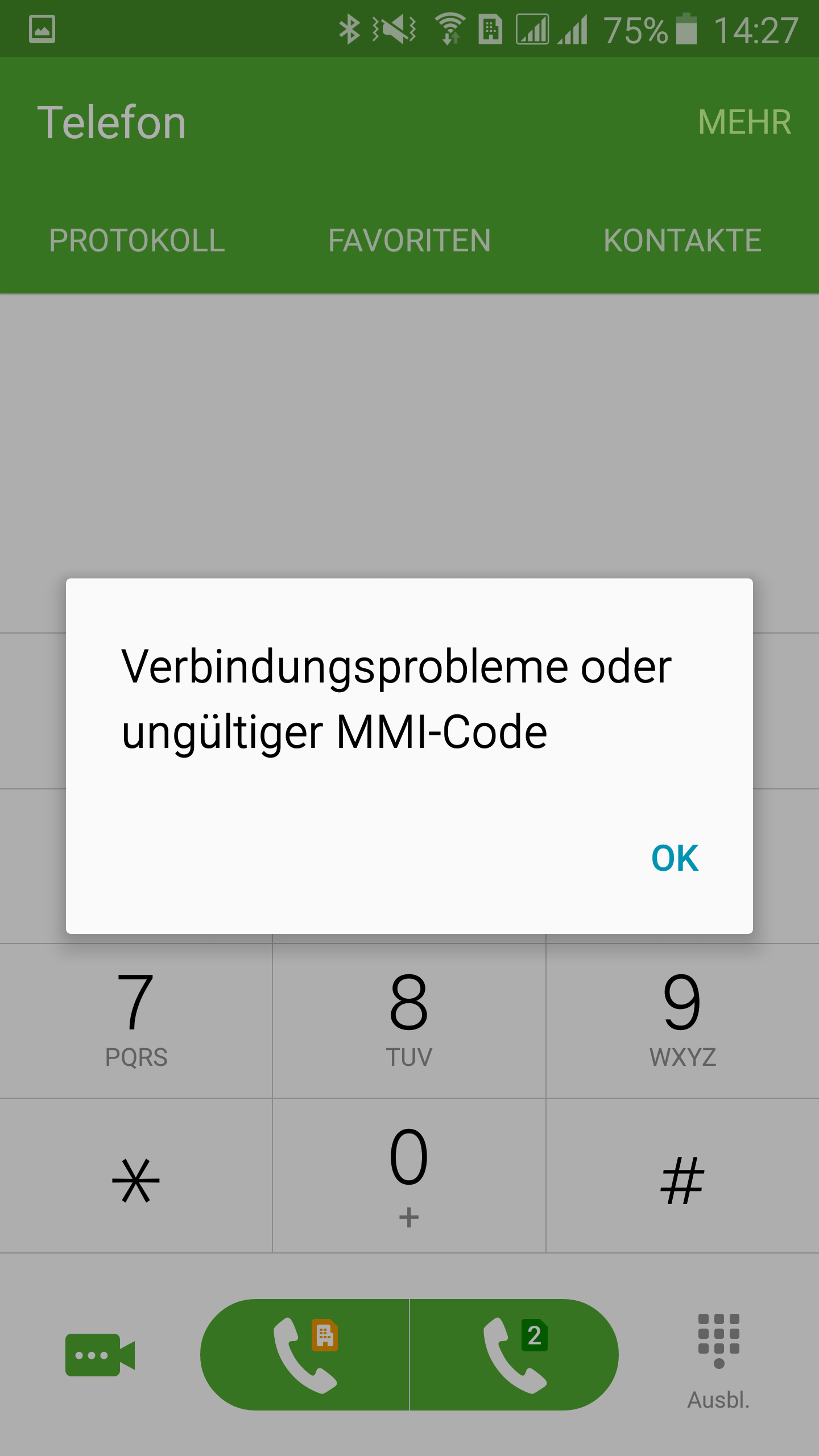Viewport: 819px width, 1456px height.
Task: Tap the 9 WXYZ key
Action: [682, 1021]
